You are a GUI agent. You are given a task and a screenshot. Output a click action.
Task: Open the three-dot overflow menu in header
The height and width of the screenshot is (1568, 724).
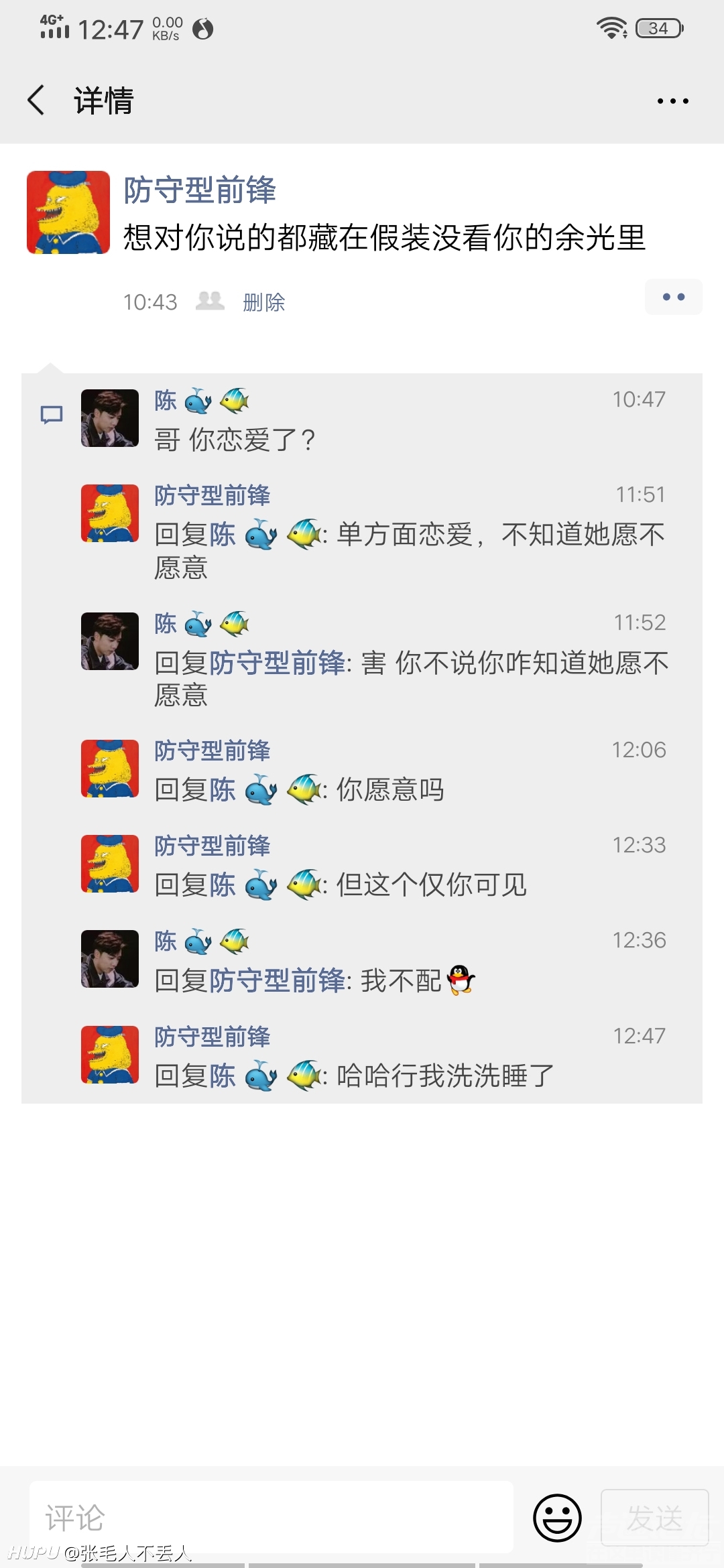672,101
